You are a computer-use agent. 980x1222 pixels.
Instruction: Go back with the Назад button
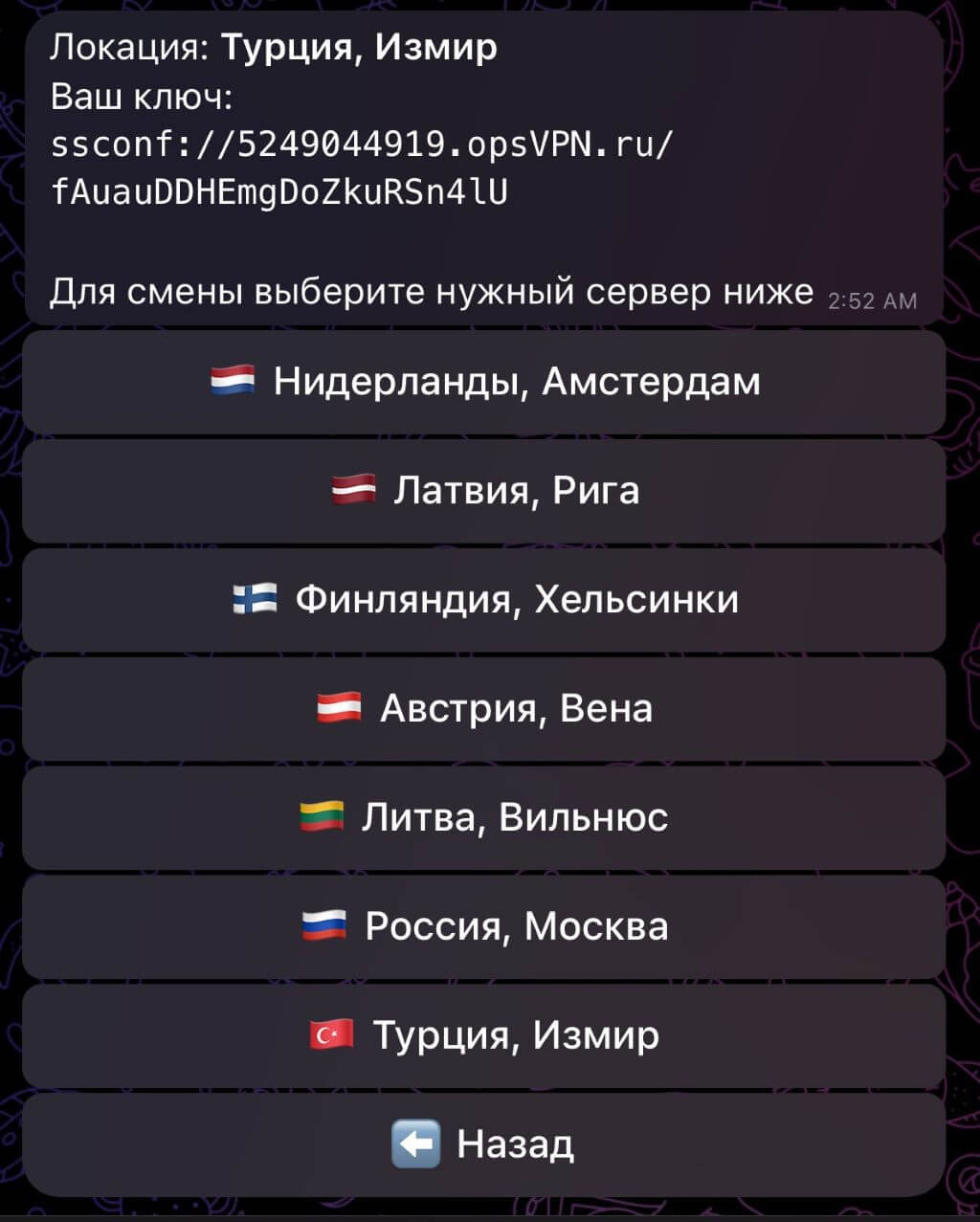(484, 1144)
